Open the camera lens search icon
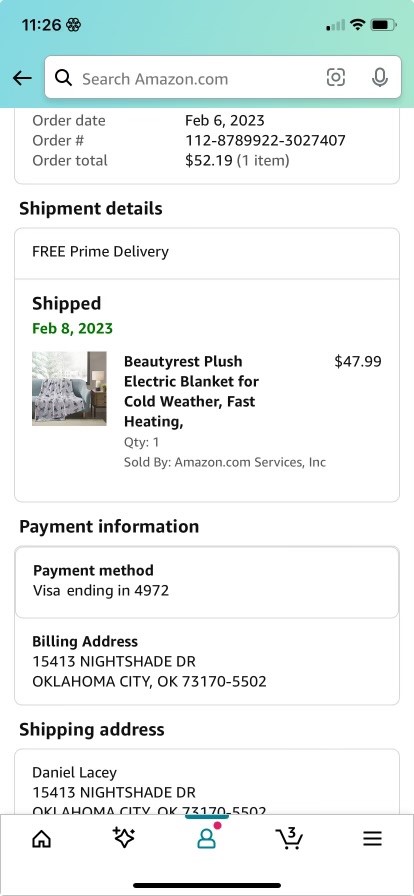The image size is (414, 896). [336, 77]
